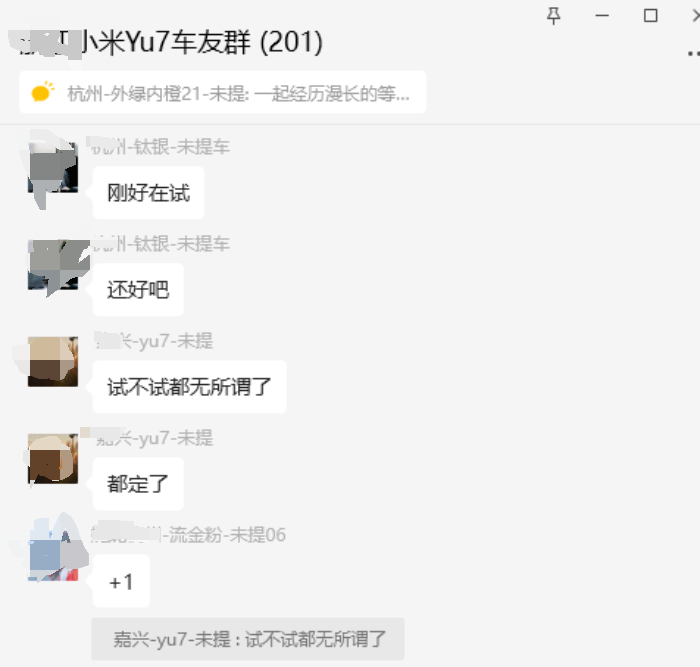The image size is (700, 667).
Task: Close the chat window
Action: click(x=692, y=15)
